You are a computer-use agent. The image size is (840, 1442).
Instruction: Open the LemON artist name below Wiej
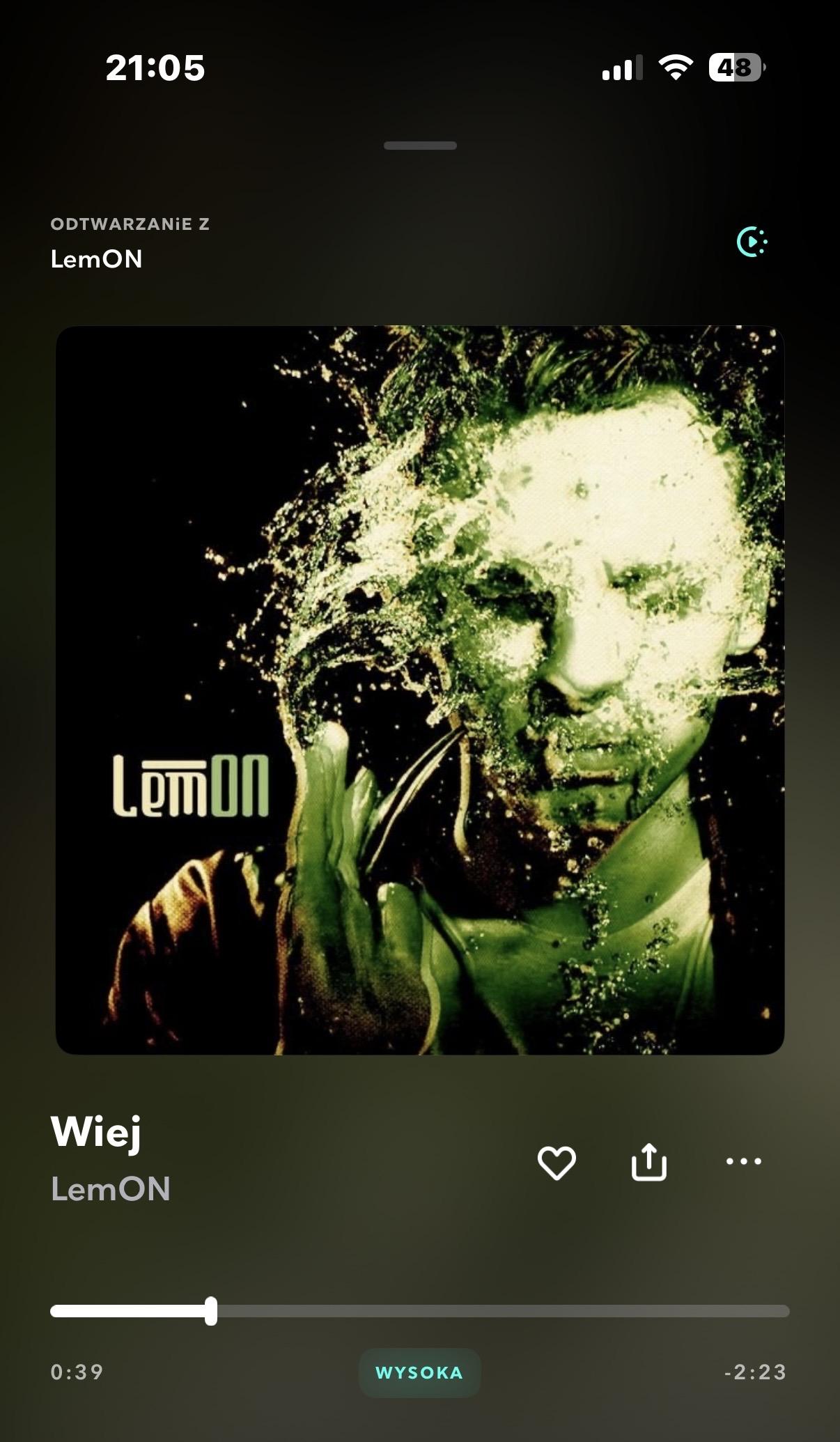pos(111,1189)
